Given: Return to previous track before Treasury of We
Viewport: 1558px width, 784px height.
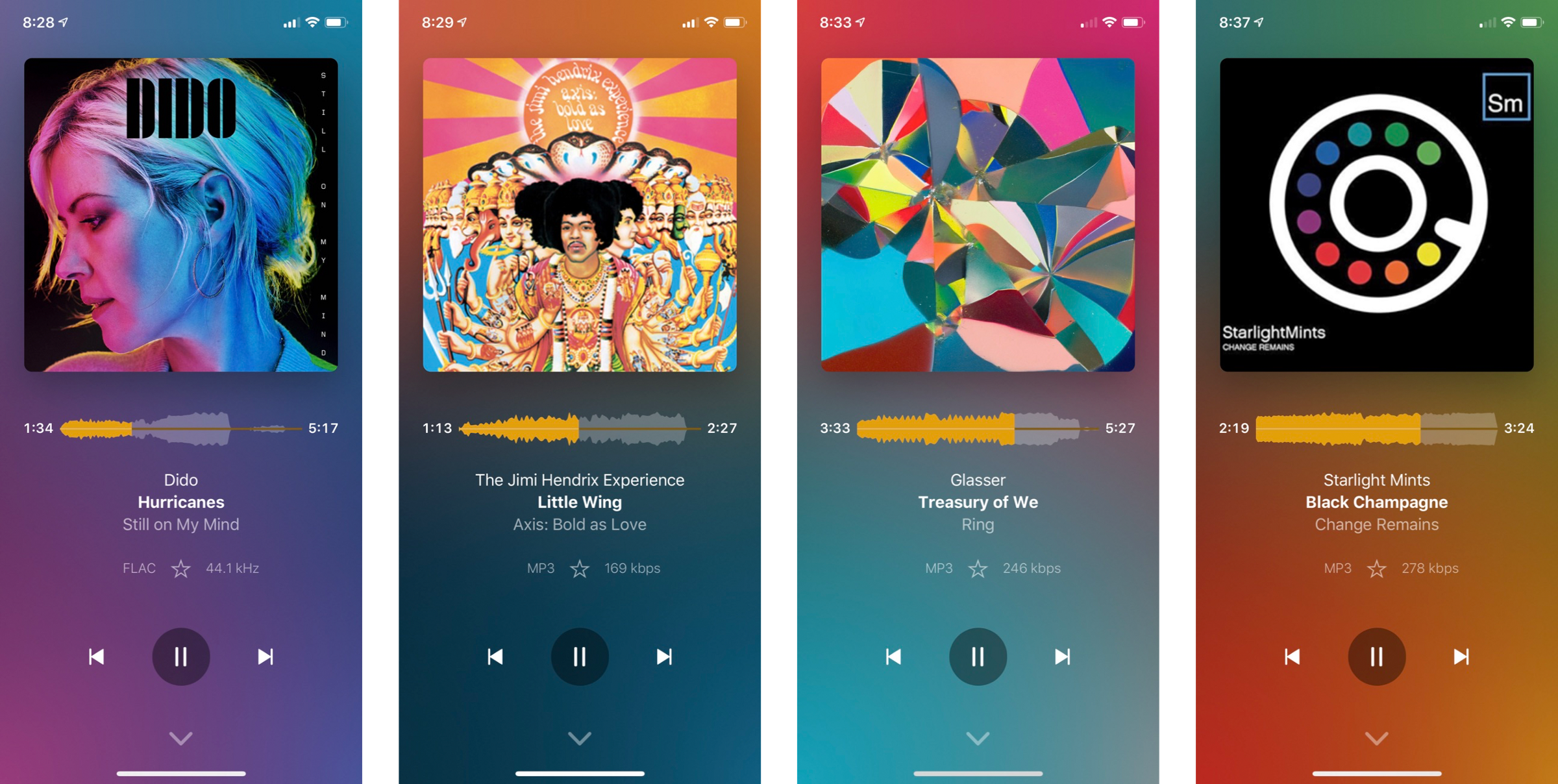Looking at the screenshot, I should [893, 657].
